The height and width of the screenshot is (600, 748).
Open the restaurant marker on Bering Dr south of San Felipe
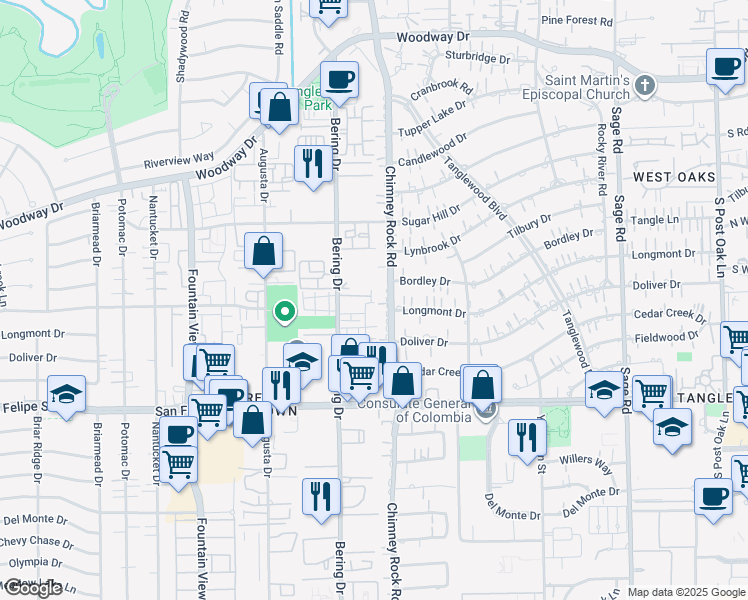click(x=321, y=496)
